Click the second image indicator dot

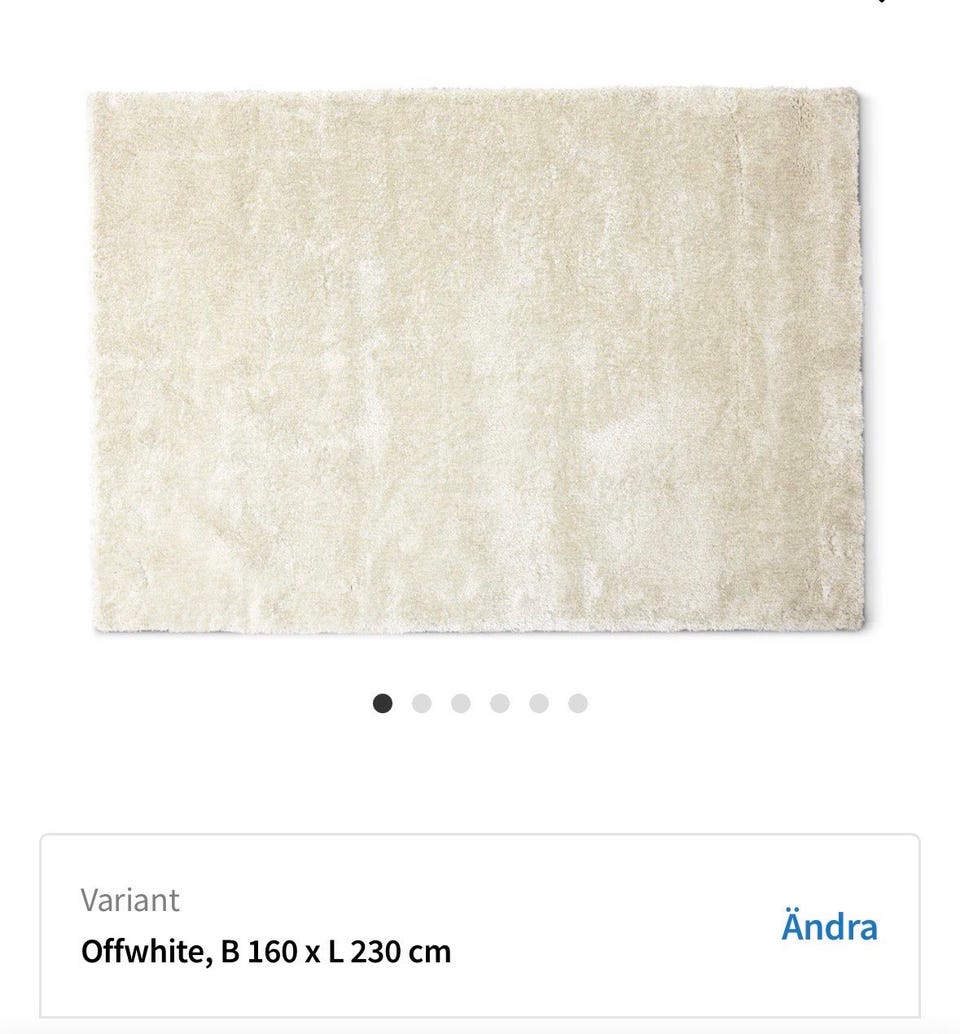tap(420, 703)
